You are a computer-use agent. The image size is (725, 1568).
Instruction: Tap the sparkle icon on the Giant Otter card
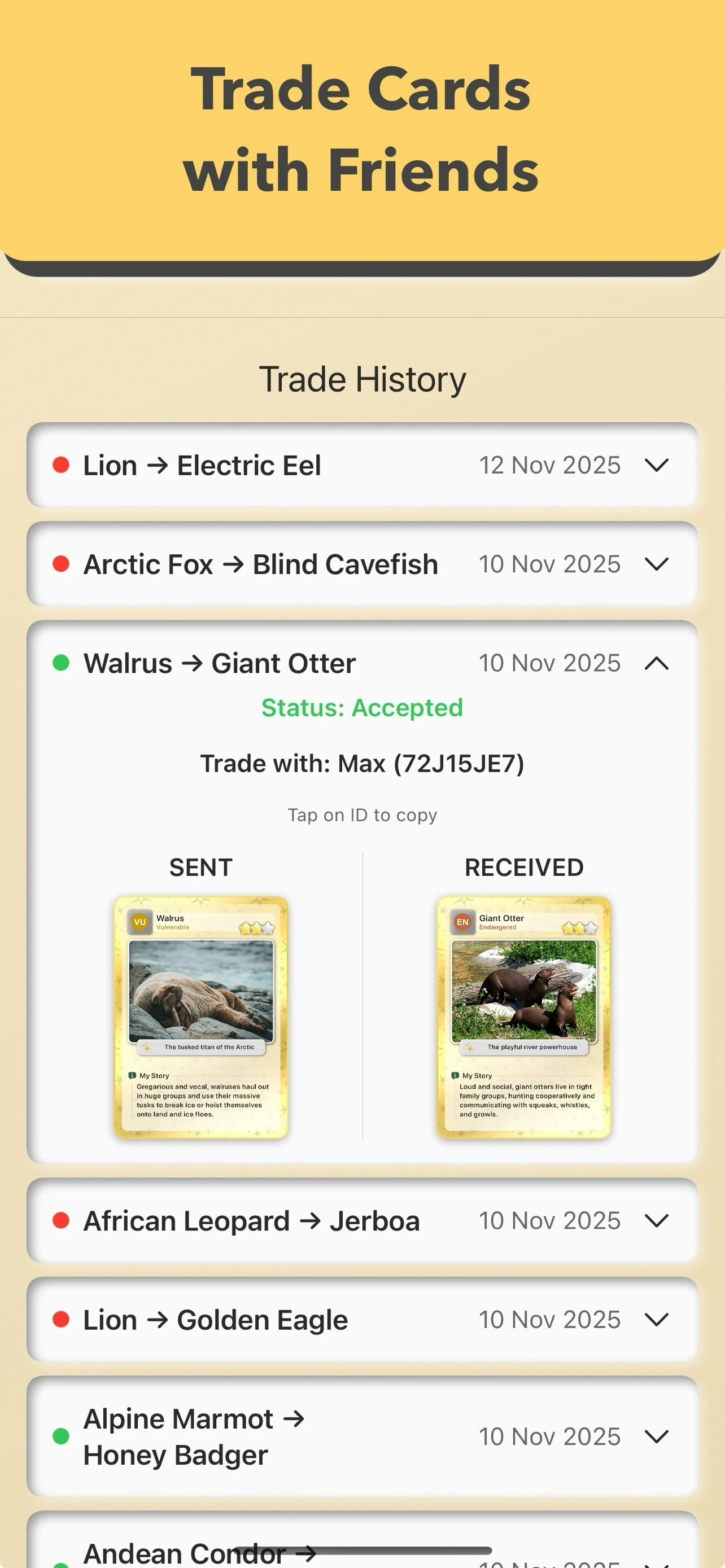469,1048
